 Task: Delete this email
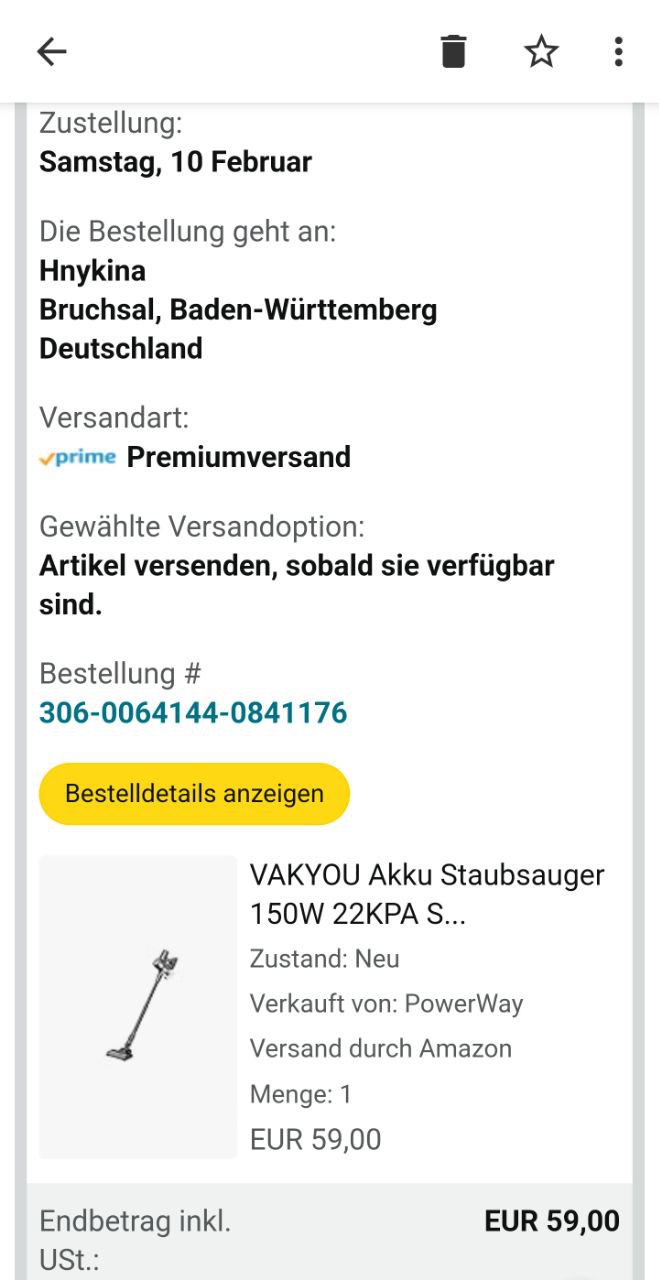click(453, 51)
